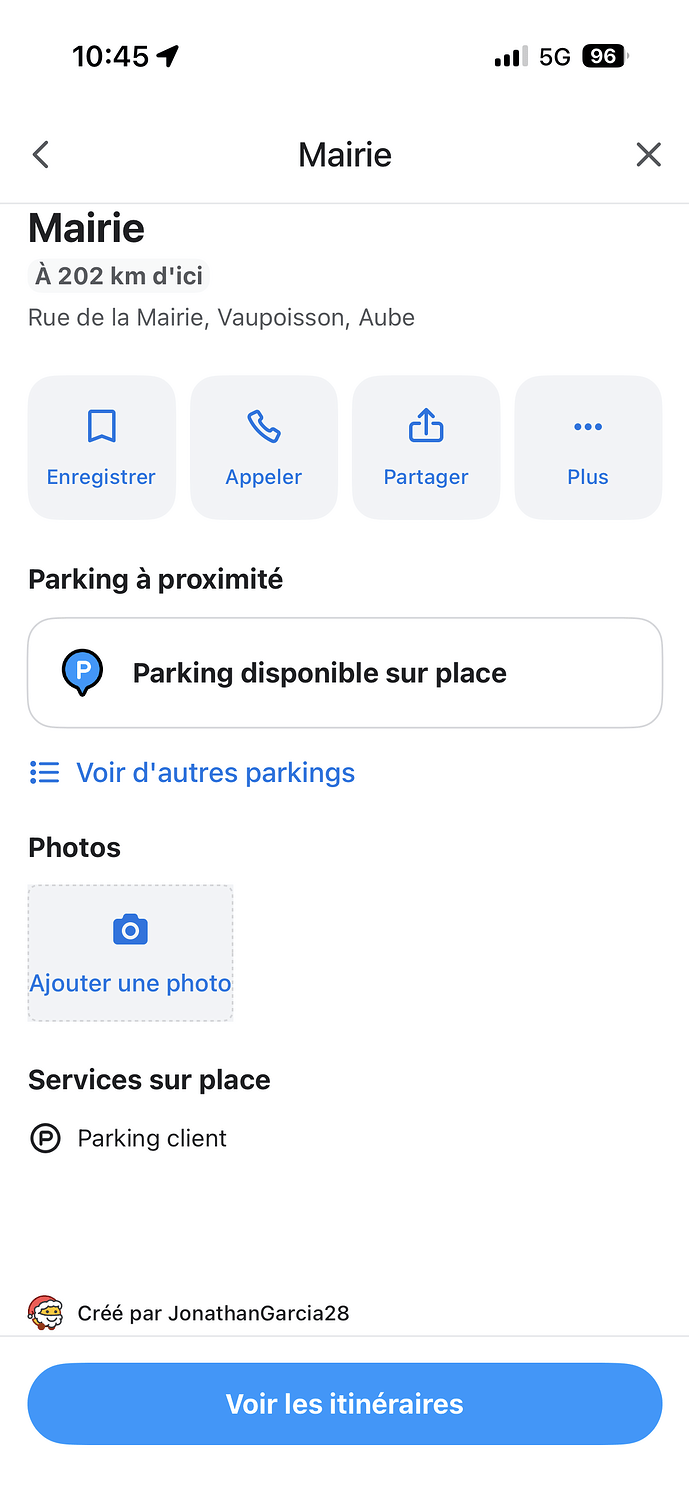The height and width of the screenshot is (1500, 689).
Task: Tap Voir les itinéraires button
Action: pyautogui.click(x=345, y=1404)
